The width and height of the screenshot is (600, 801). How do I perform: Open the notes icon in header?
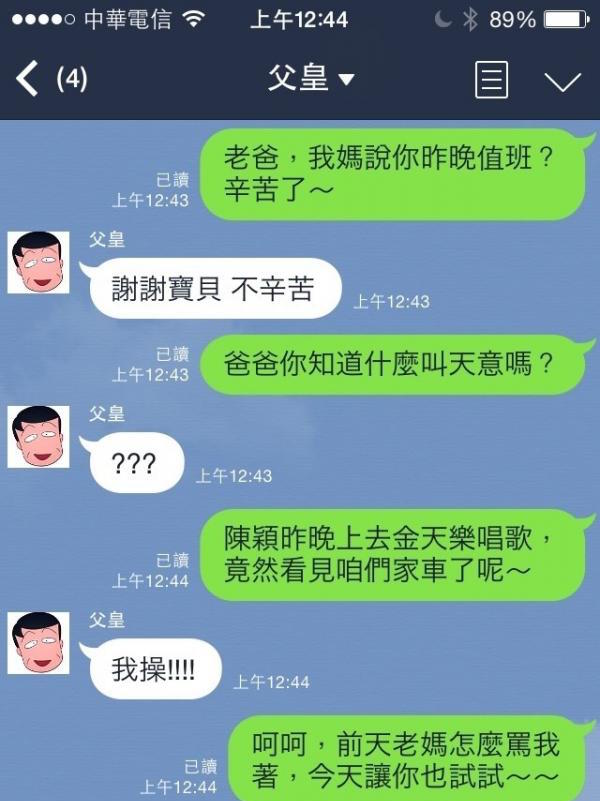(x=491, y=80)
